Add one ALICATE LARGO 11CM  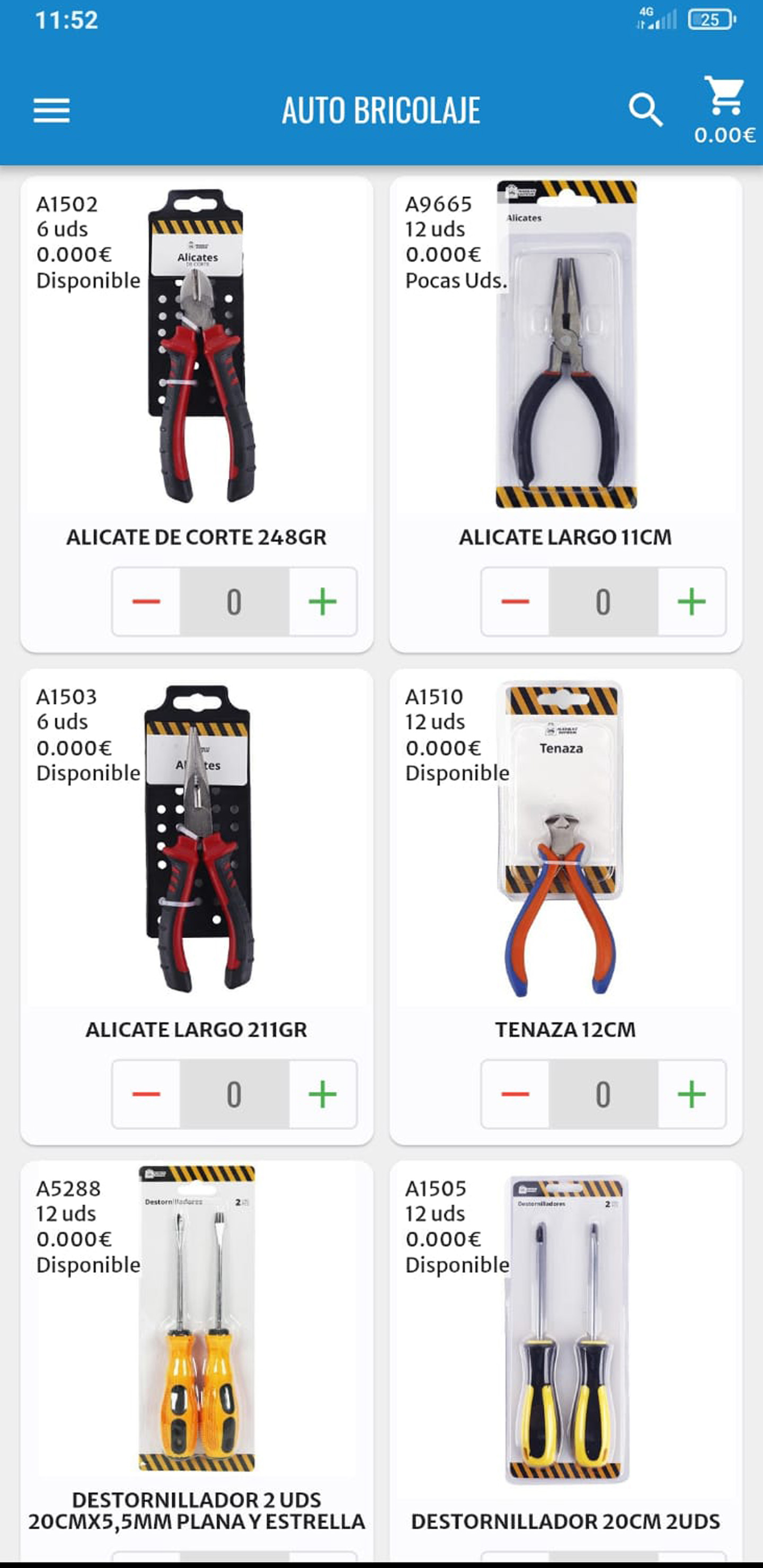(691, 601)
